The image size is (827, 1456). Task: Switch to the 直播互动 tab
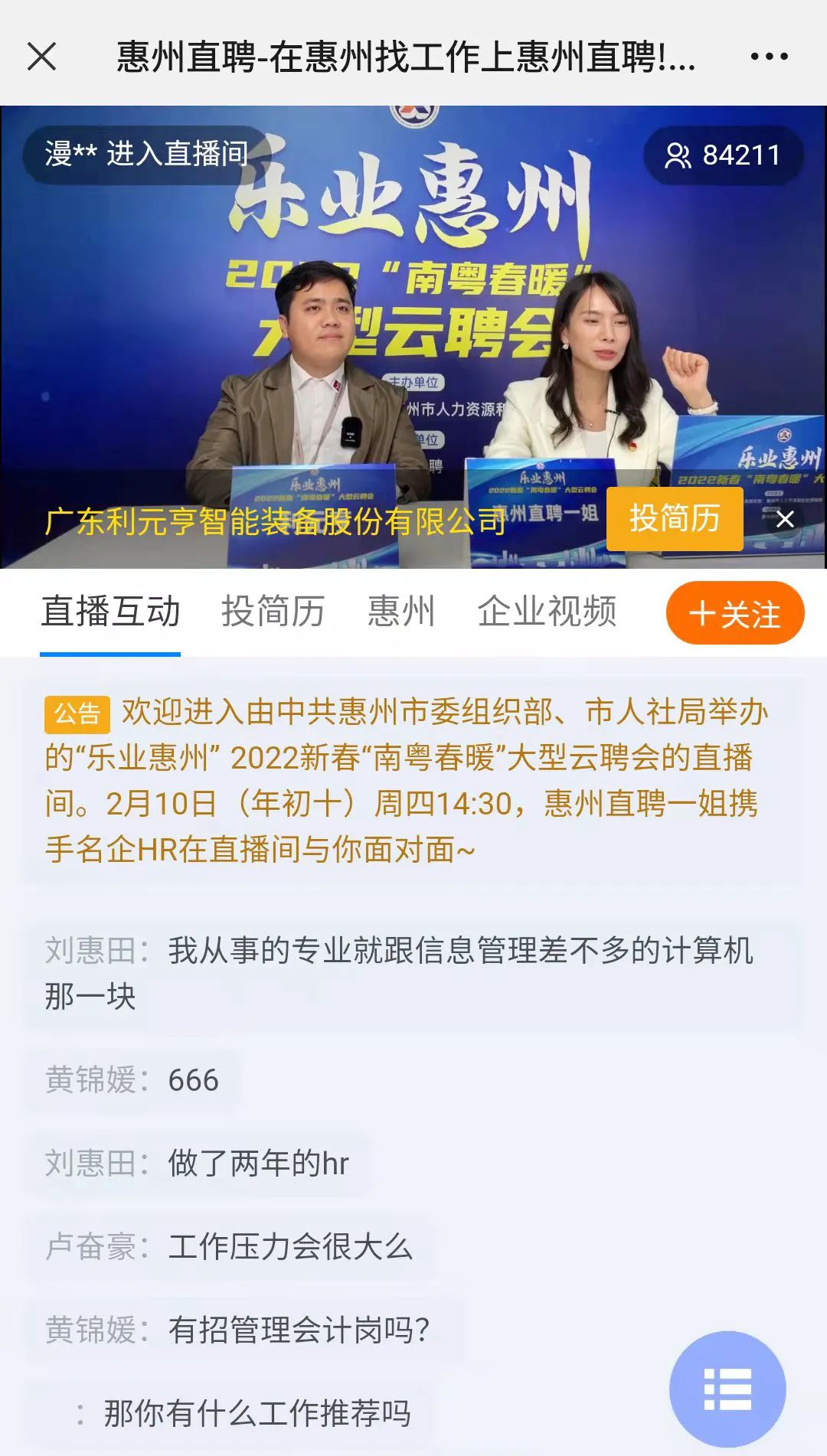point(110,612)
